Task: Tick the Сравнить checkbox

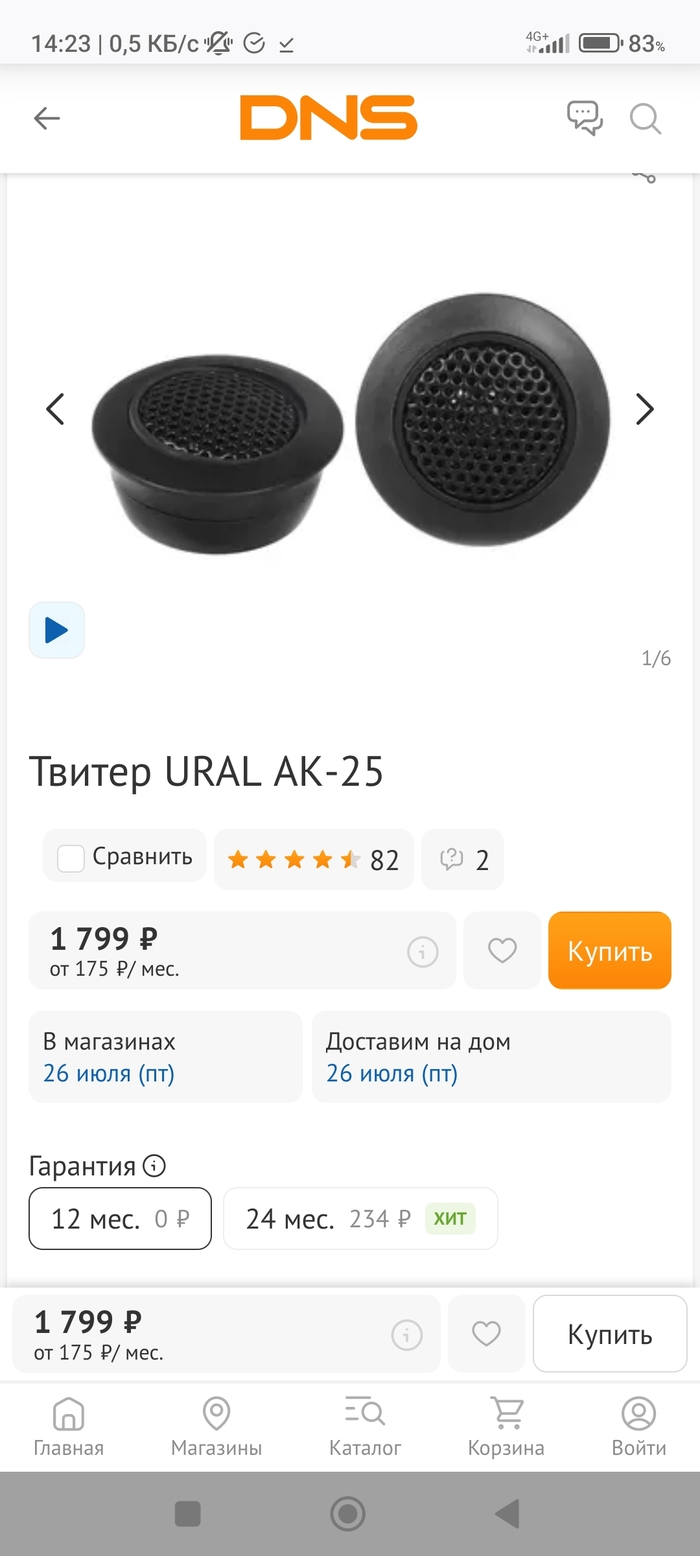Action: point(71,858)
